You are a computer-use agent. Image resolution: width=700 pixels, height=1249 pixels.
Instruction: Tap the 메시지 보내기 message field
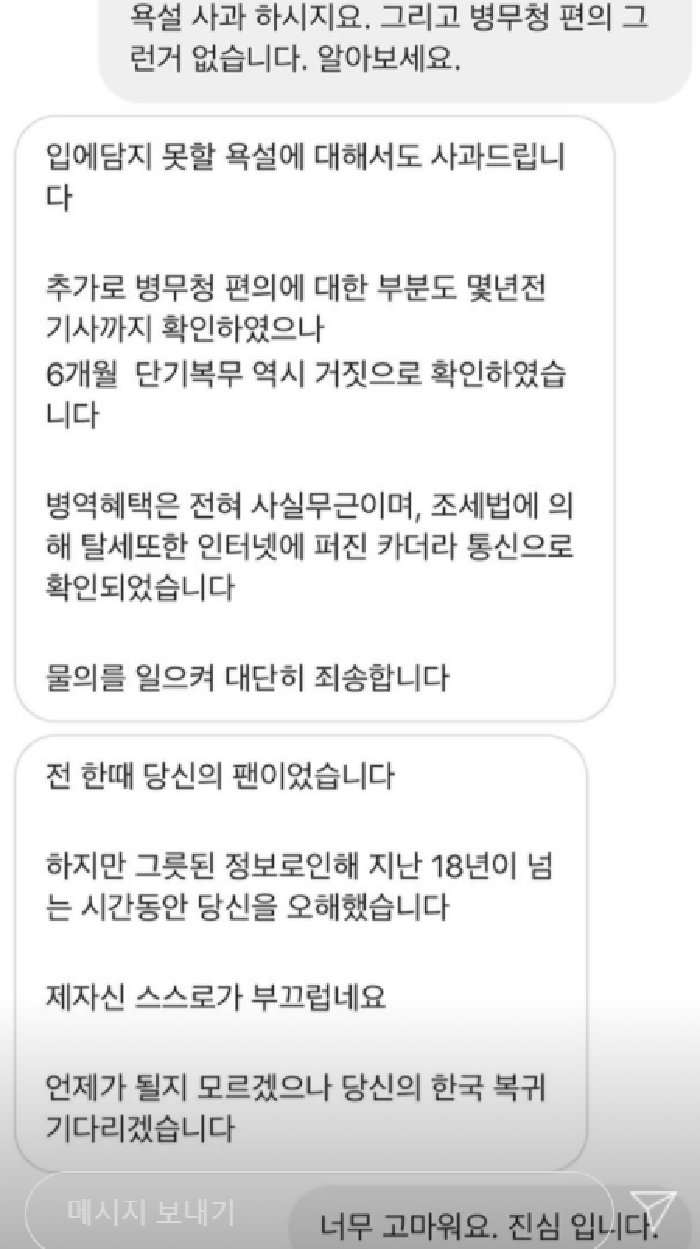tap(152, 1213)
